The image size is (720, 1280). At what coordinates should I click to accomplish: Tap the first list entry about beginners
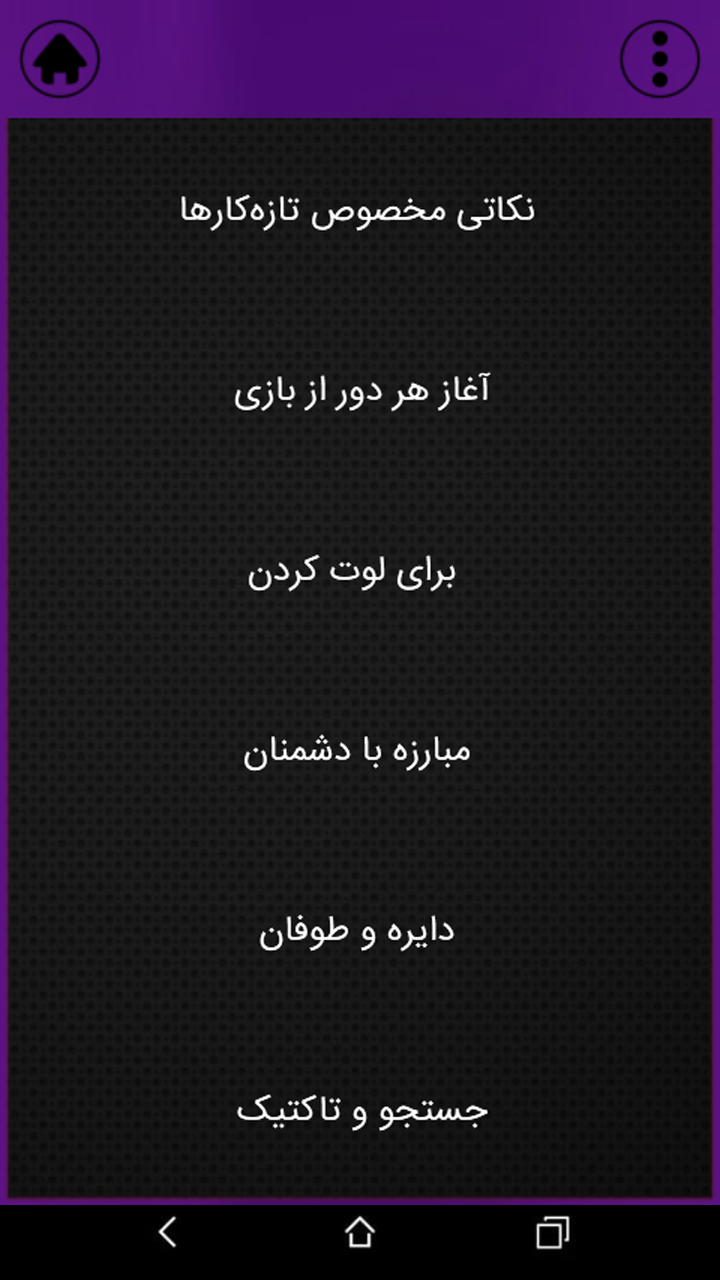[x=360, y=211]
